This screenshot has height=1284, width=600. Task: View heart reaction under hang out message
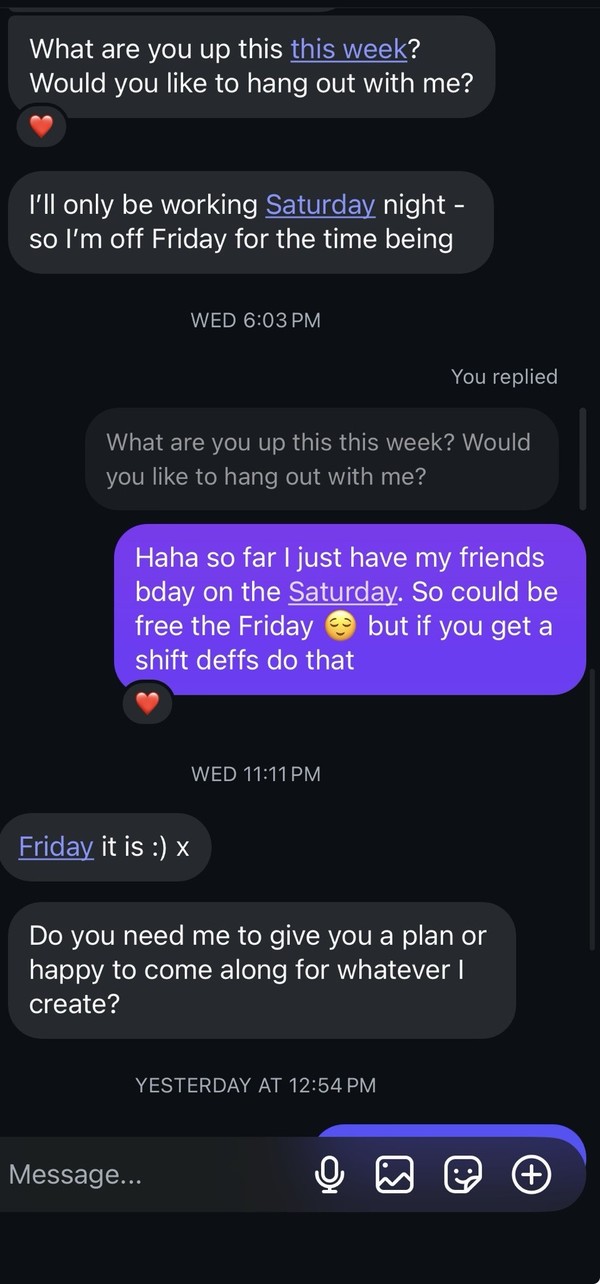pos(41,127)
